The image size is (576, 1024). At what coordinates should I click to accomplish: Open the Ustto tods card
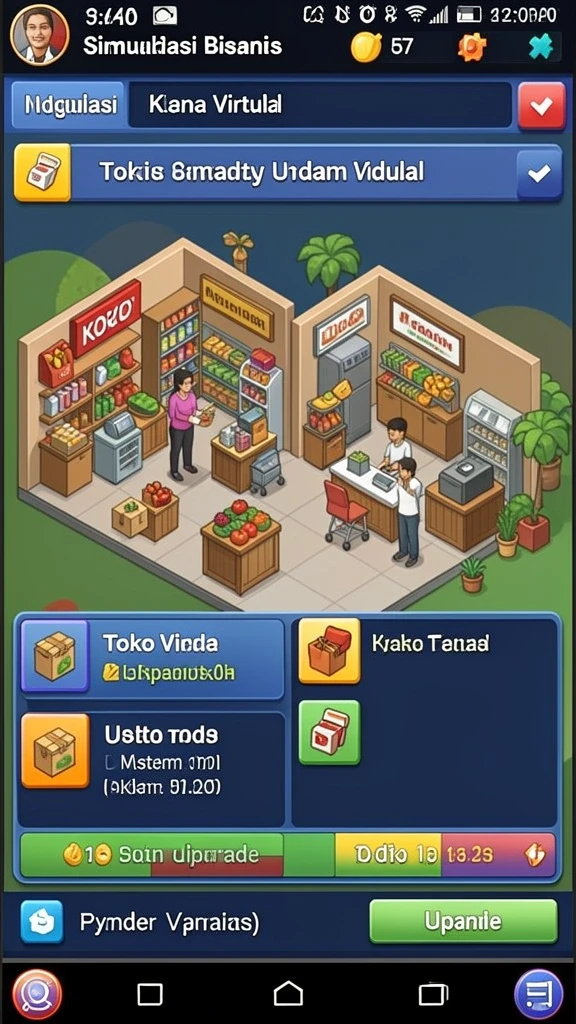click(153, 761)
